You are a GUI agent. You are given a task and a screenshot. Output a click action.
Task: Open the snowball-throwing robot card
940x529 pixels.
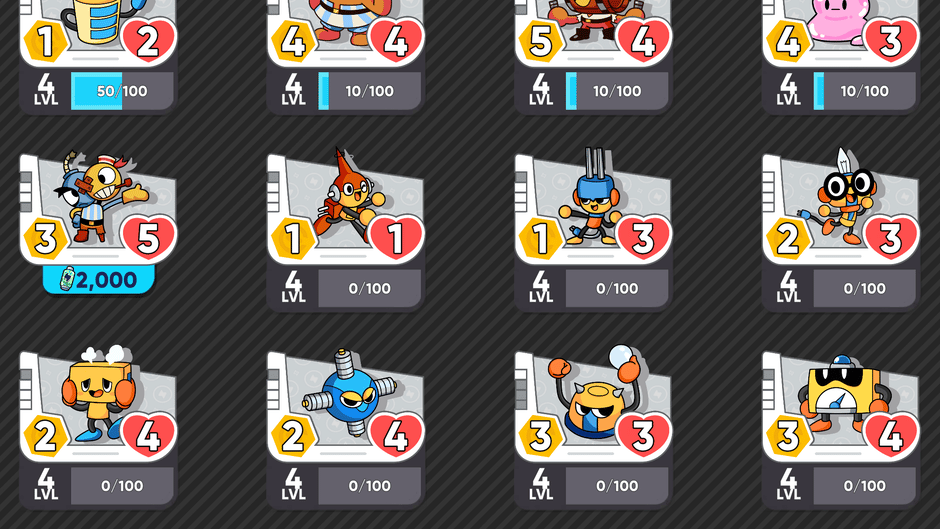592,405
